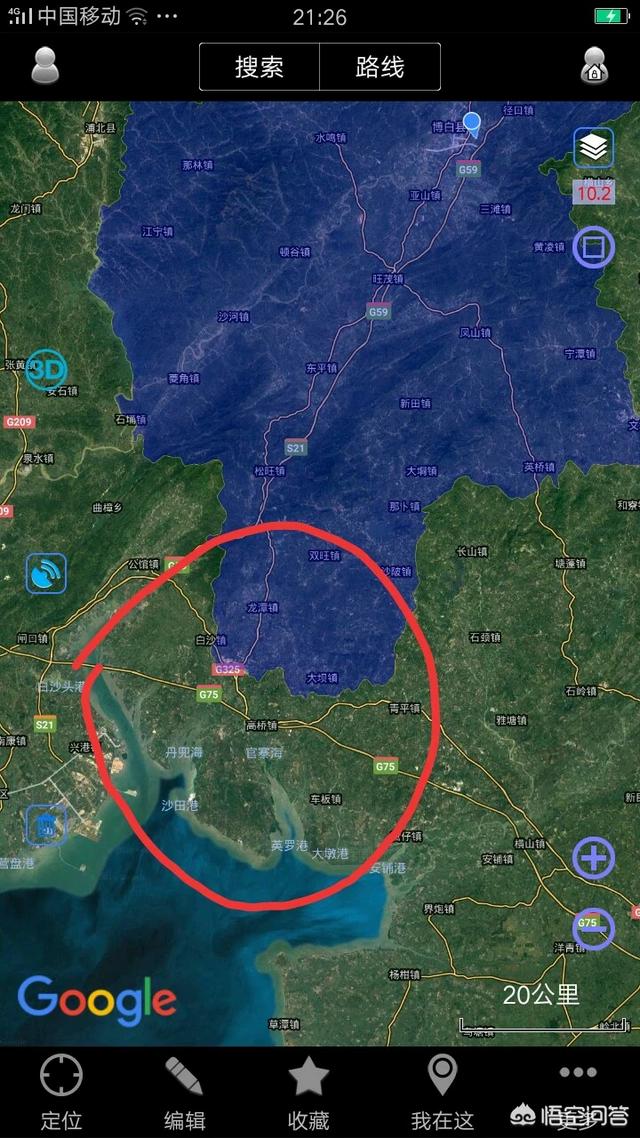This screenshot has width=640, height=1138.
Task: Tap the 我在这 location tab
Action: [442, 1092]
